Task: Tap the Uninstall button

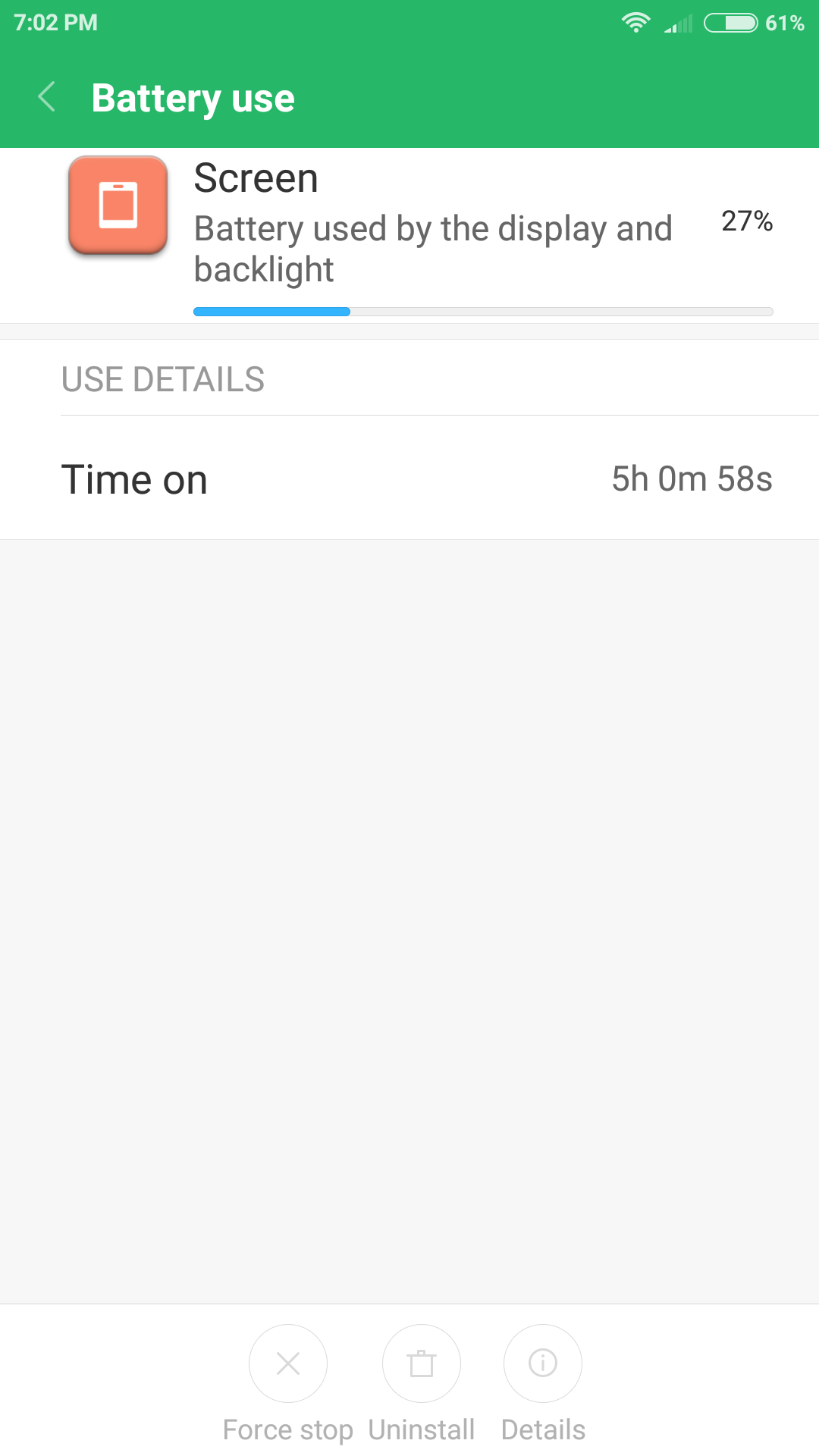Action: pyautogui.click(x=422, y=1364)
